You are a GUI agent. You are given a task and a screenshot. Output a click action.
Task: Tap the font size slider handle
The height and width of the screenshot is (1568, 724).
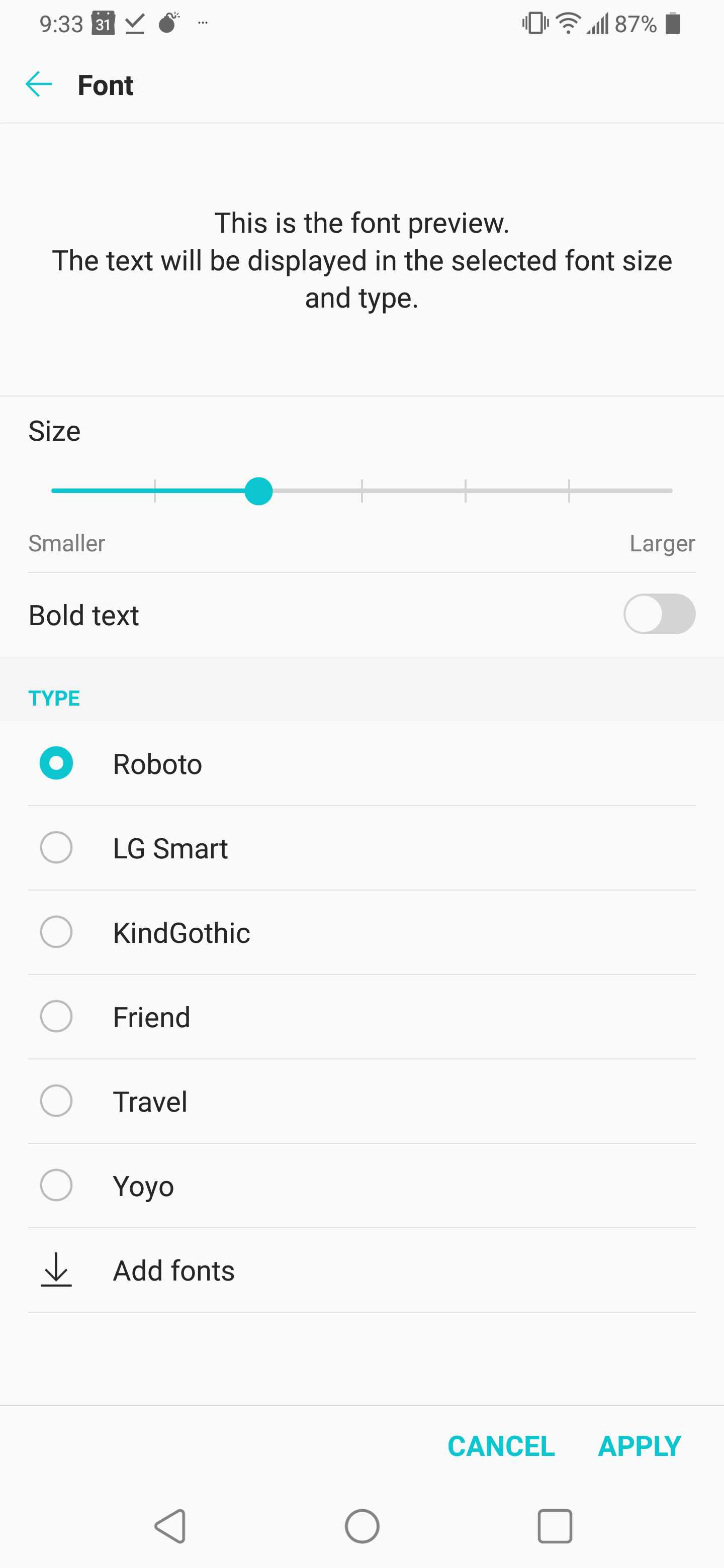pos(258,491)
